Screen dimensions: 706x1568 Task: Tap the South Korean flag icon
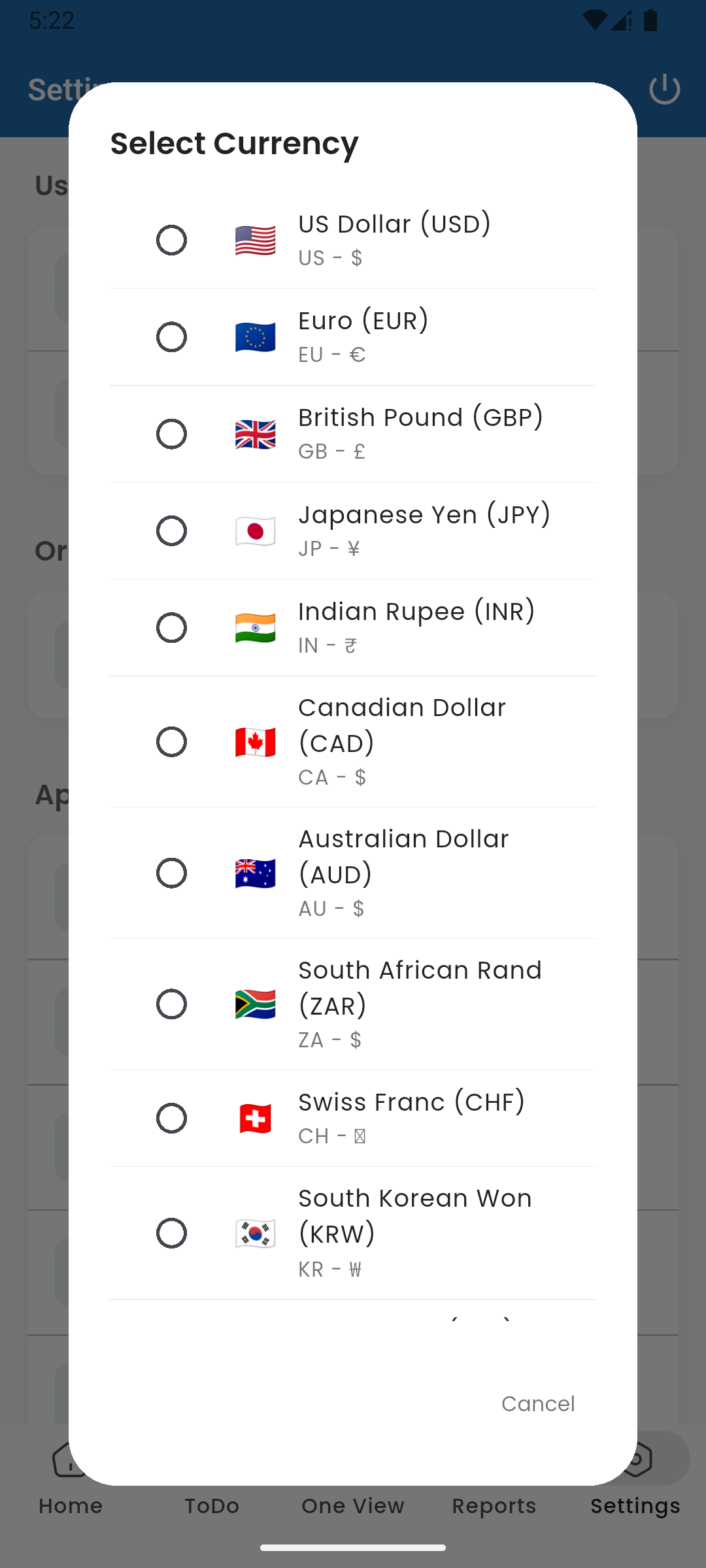coord(255,1232)
